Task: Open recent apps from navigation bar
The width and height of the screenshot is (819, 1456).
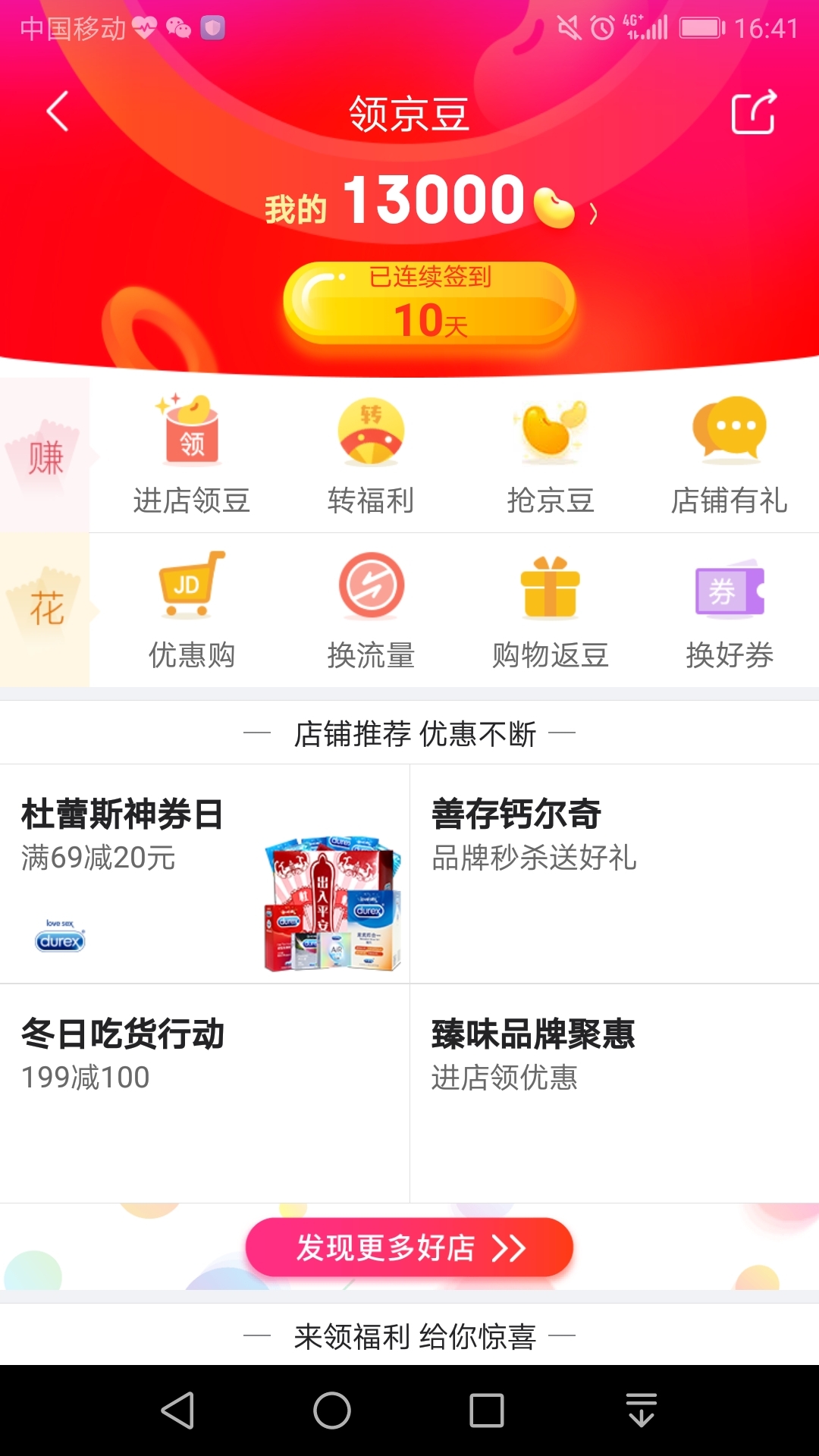Action: click(487, 1410)
